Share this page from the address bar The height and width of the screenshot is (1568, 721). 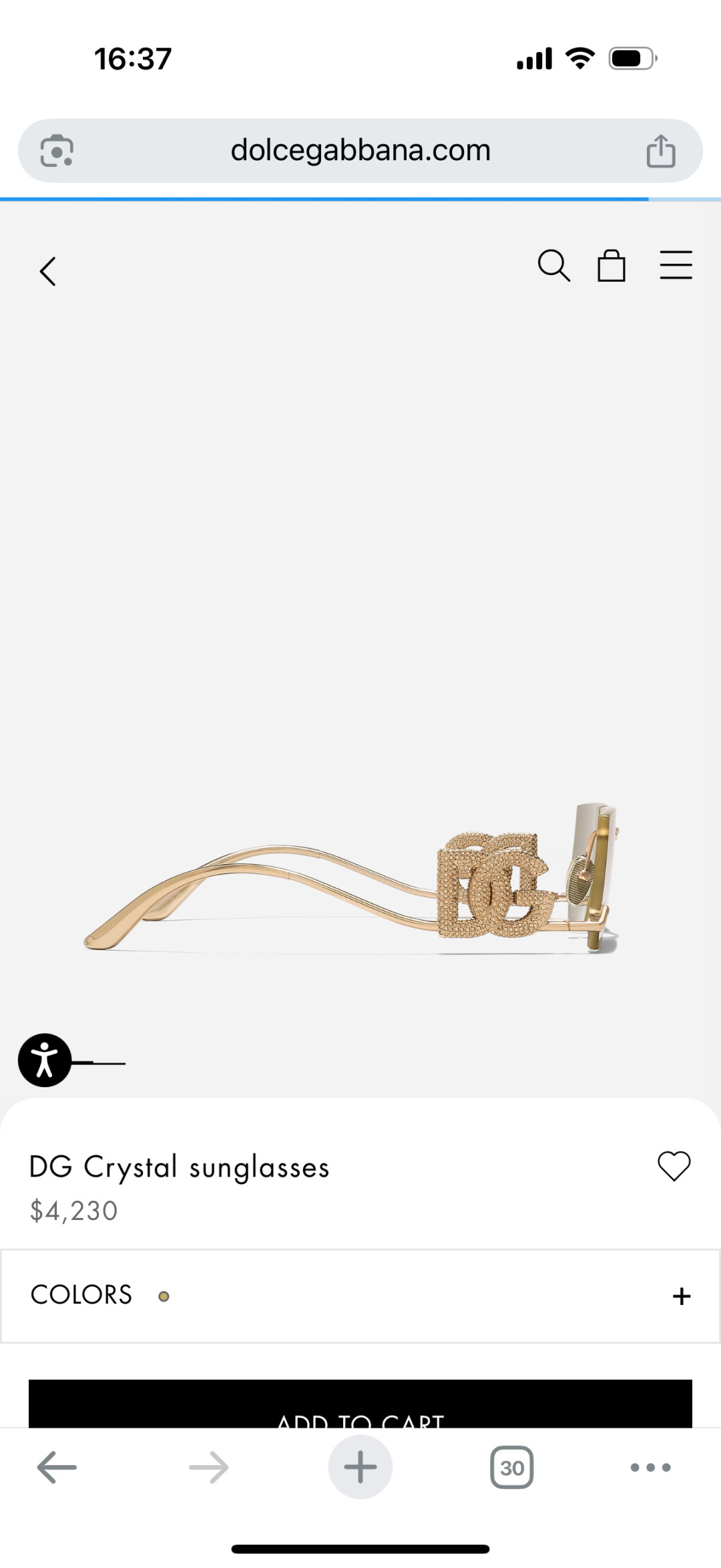661,151
